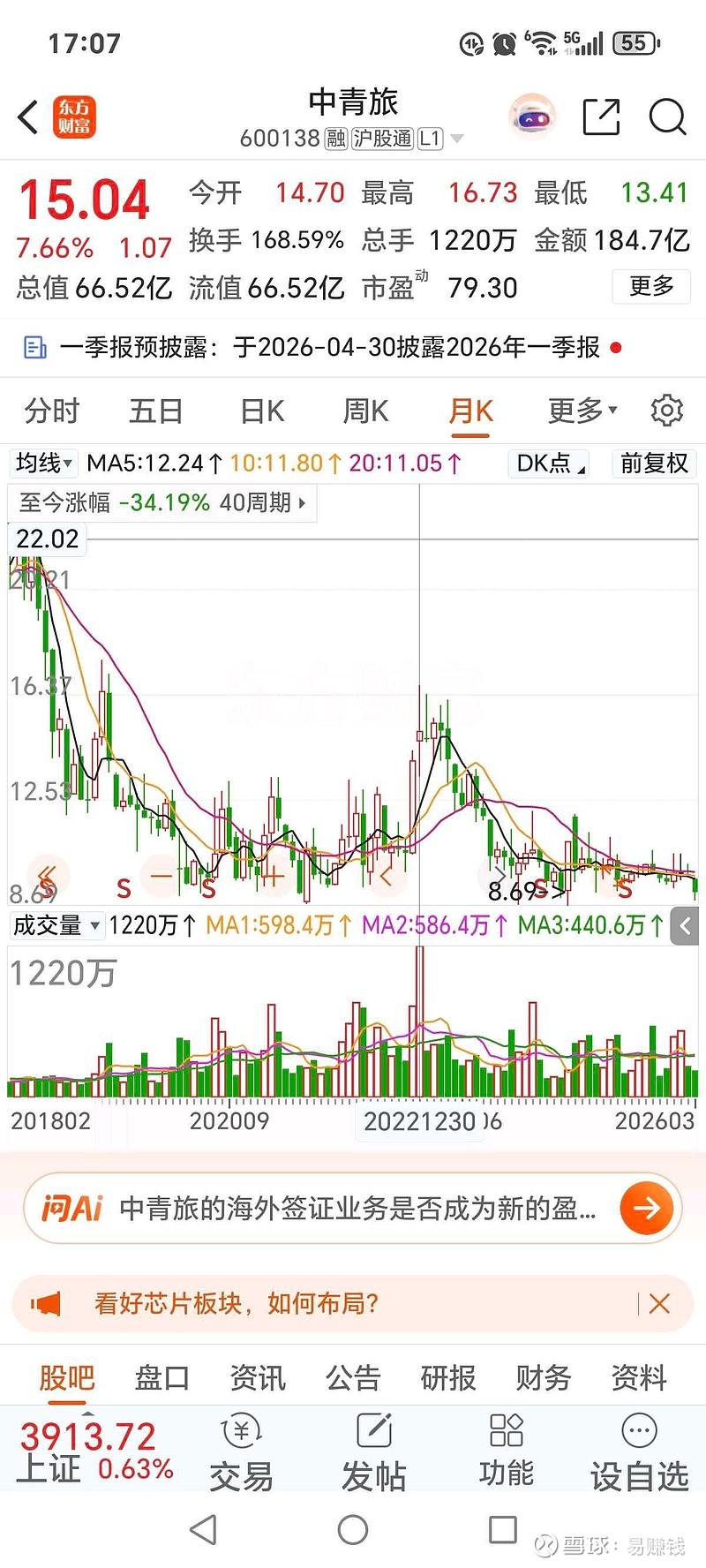Tap the 问AI question bar
This screenshot has width=706, height=1568.
pos(353,1207)
